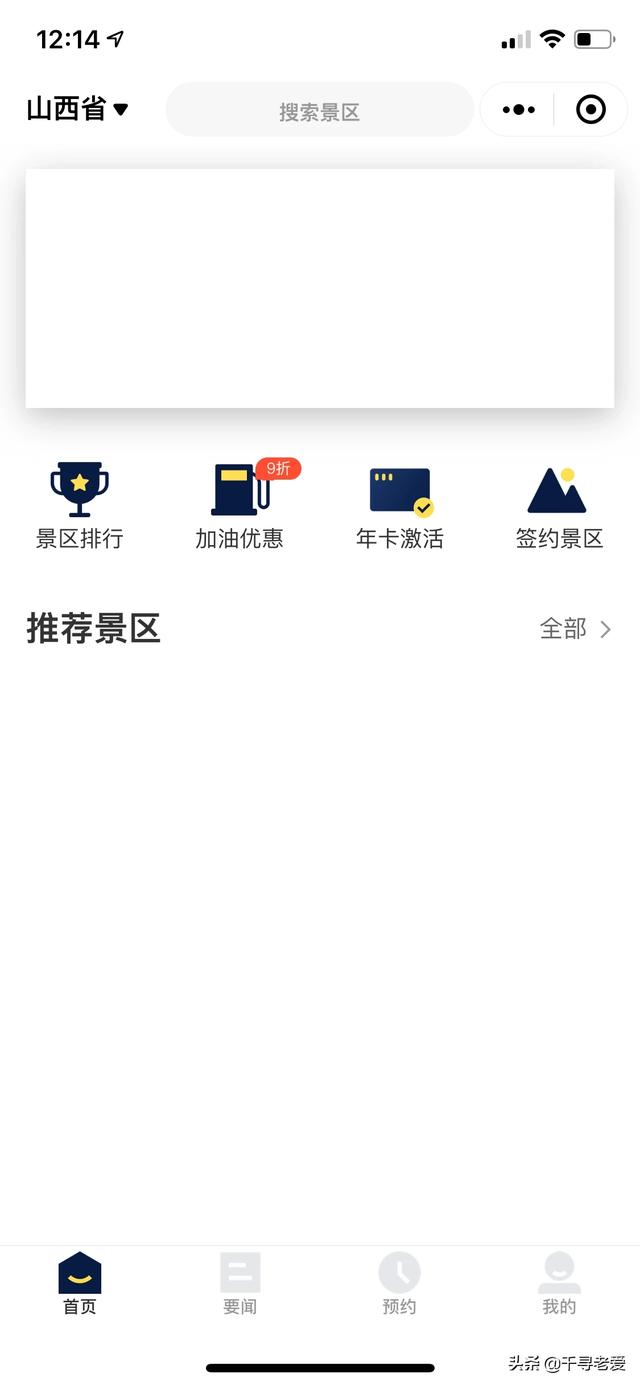Screen dimensions: 640x1386
Task: Open the three-dot mini program menu
Action: (518, 110)
